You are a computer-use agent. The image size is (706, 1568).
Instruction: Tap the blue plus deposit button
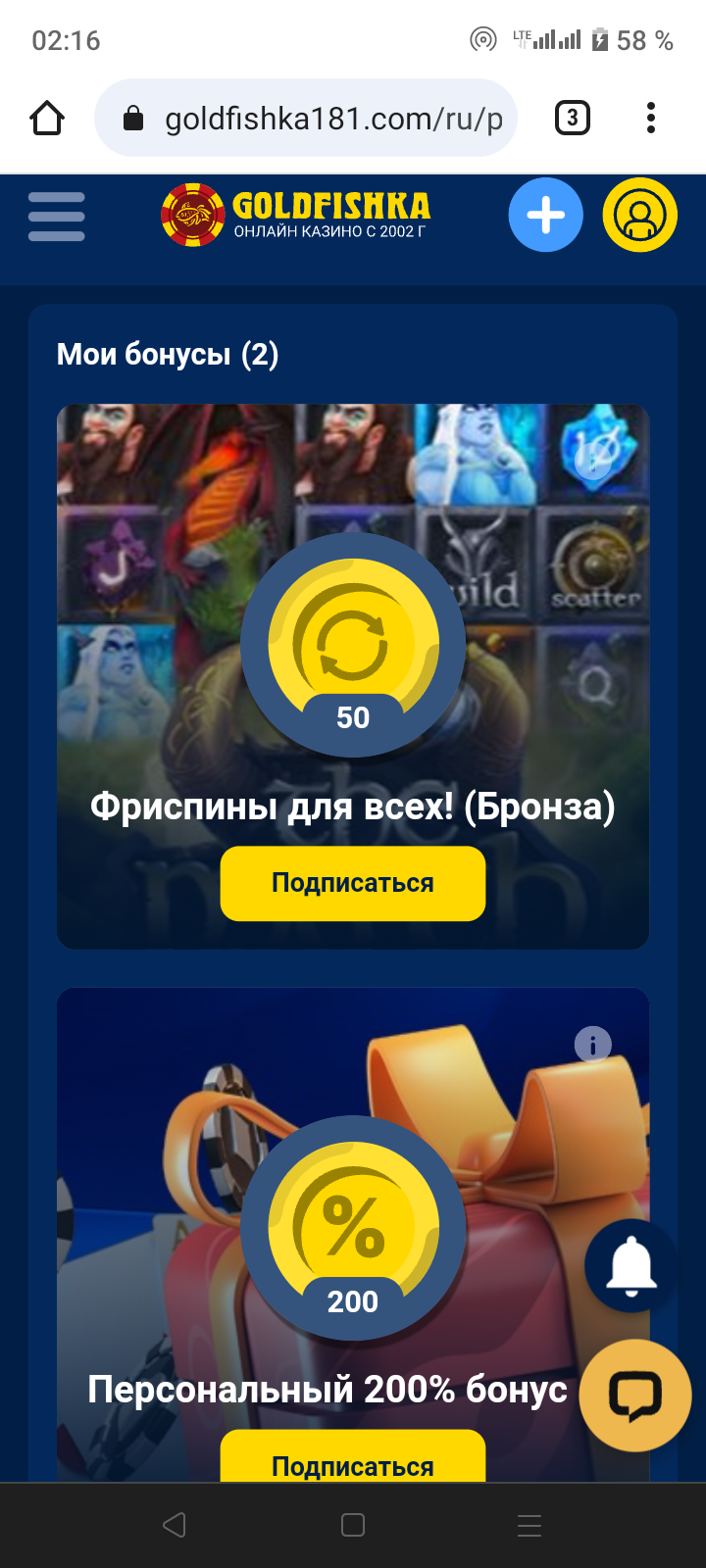(545, 216)
